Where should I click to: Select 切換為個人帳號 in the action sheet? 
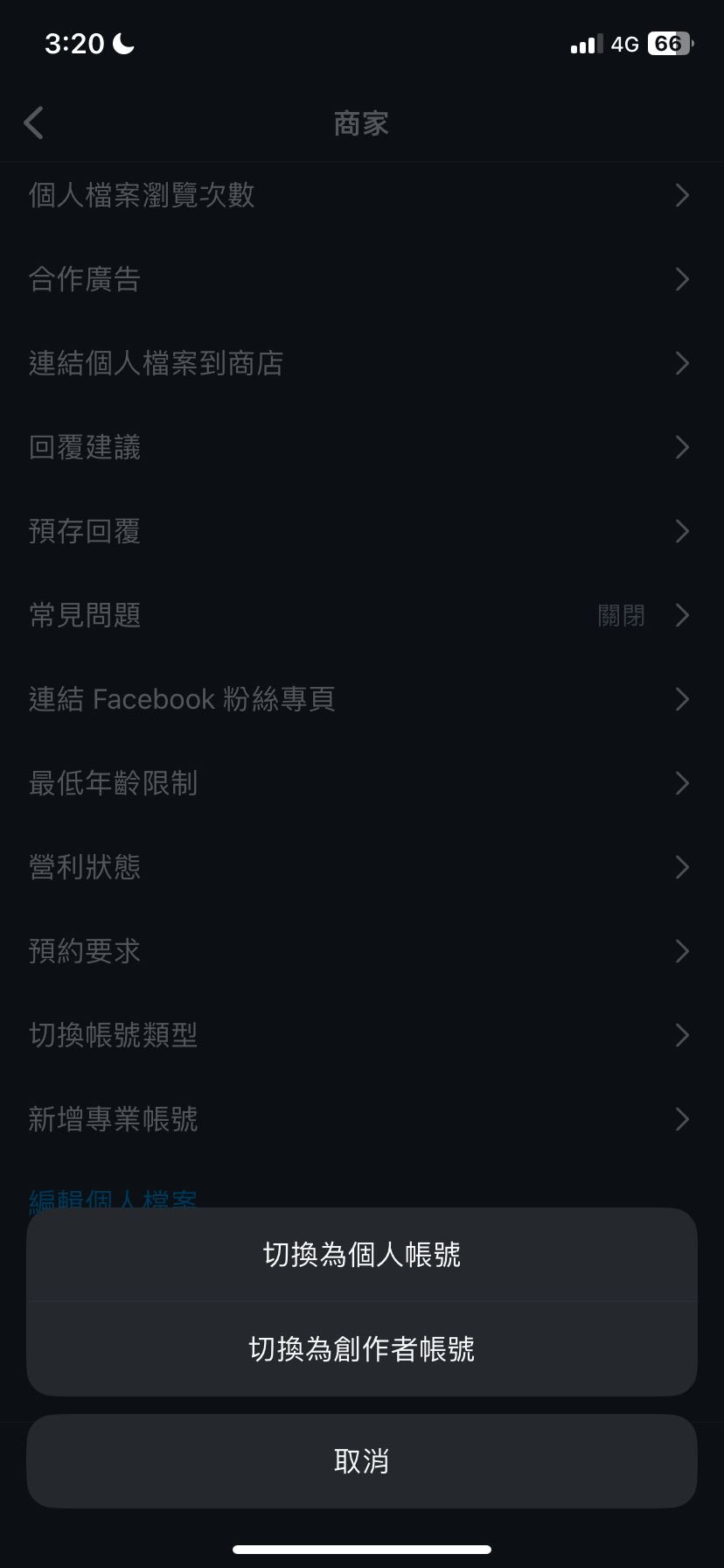[362, 1254]
